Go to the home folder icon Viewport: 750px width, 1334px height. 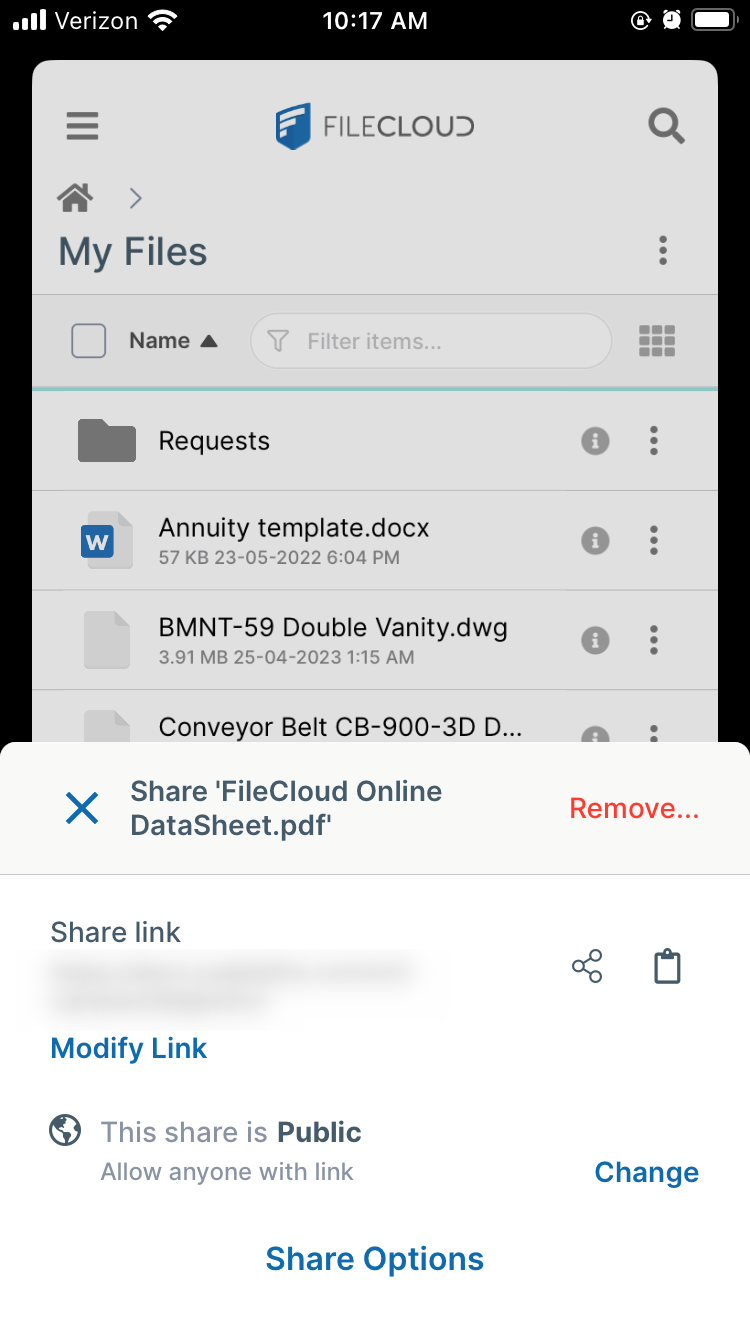pos(76,198)
